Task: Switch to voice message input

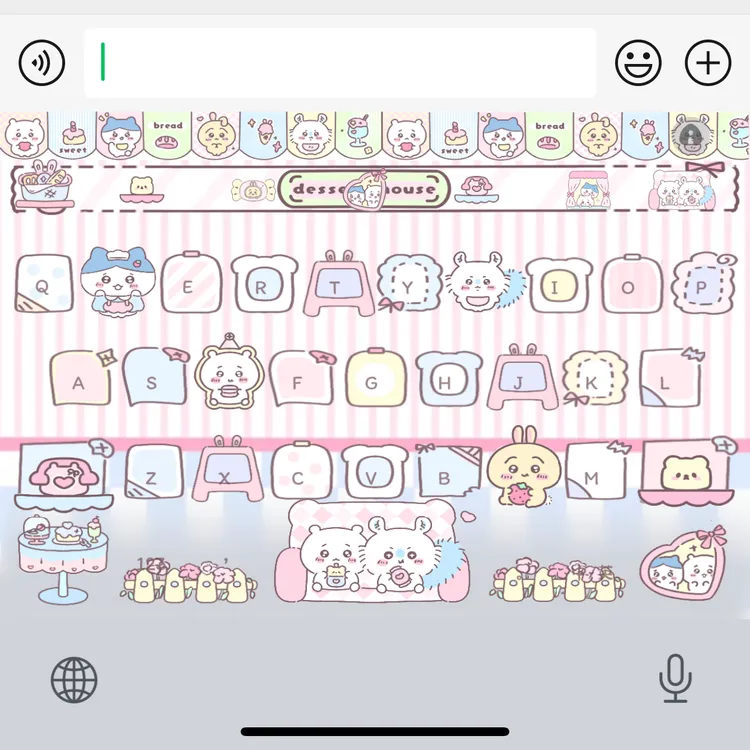Action: pyautogui.click(x=42, y=64)
